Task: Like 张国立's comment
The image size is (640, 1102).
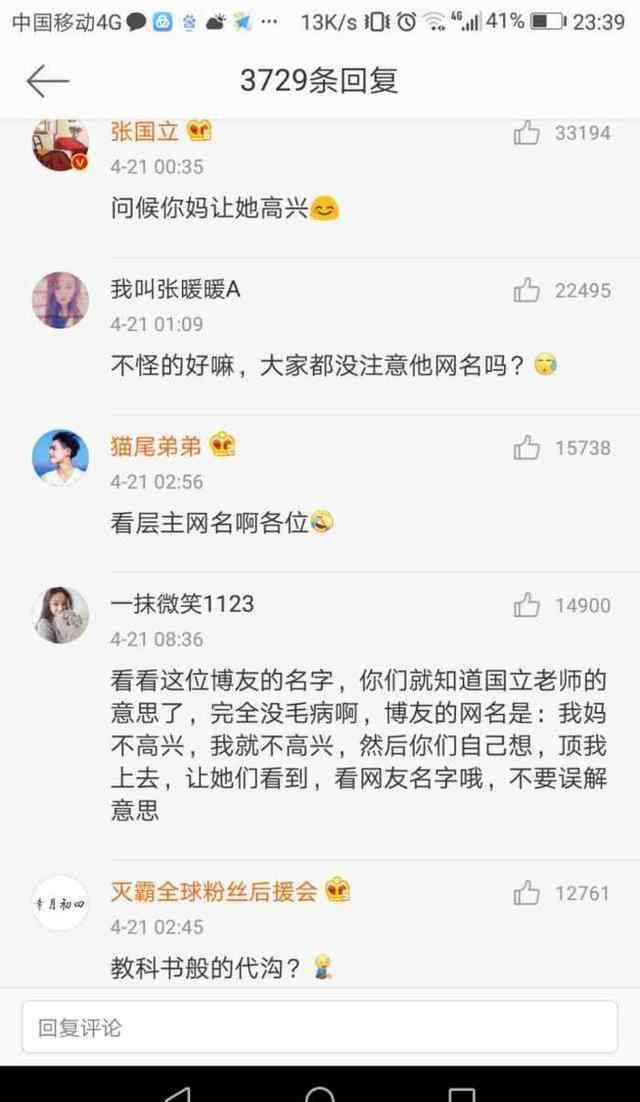Action: click(x=527, y=133)
